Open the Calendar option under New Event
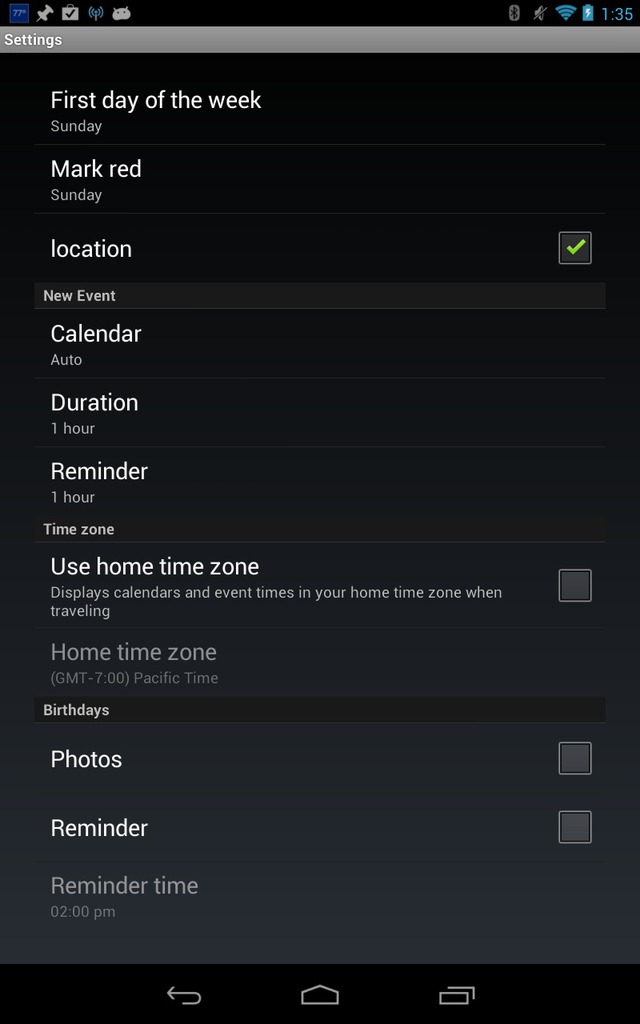 [x=320, y=344]
